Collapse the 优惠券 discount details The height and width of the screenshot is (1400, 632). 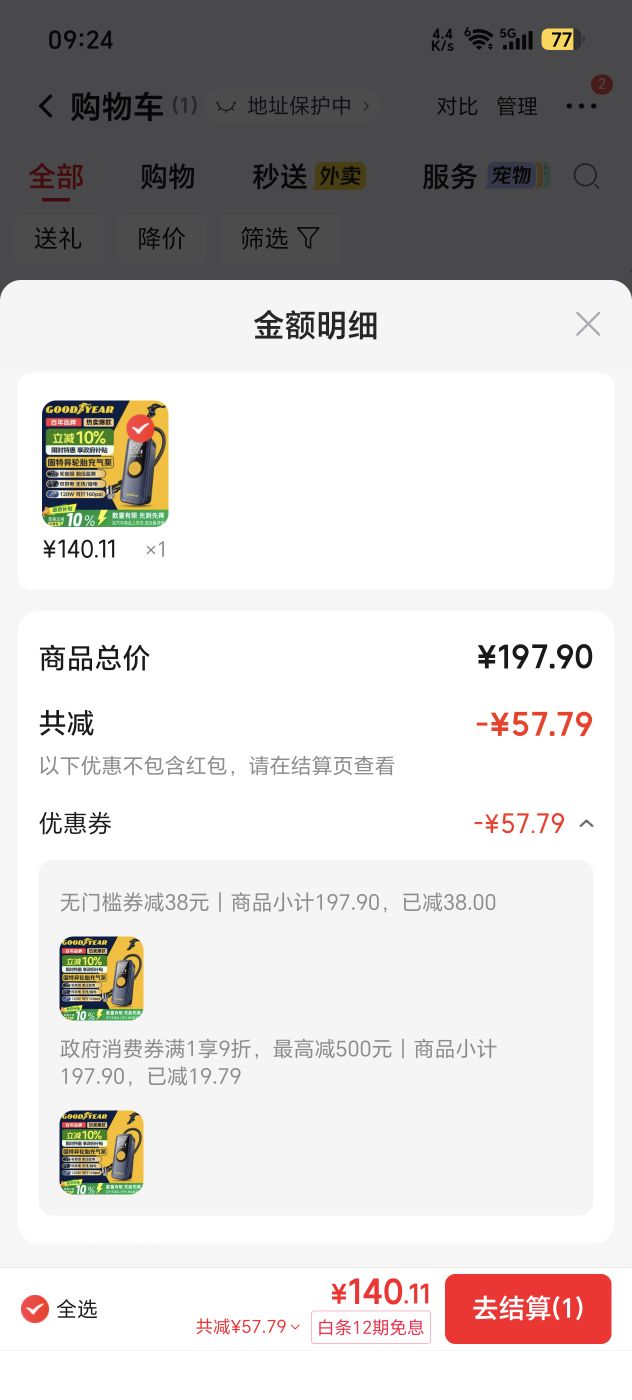[x=587, y=824]
